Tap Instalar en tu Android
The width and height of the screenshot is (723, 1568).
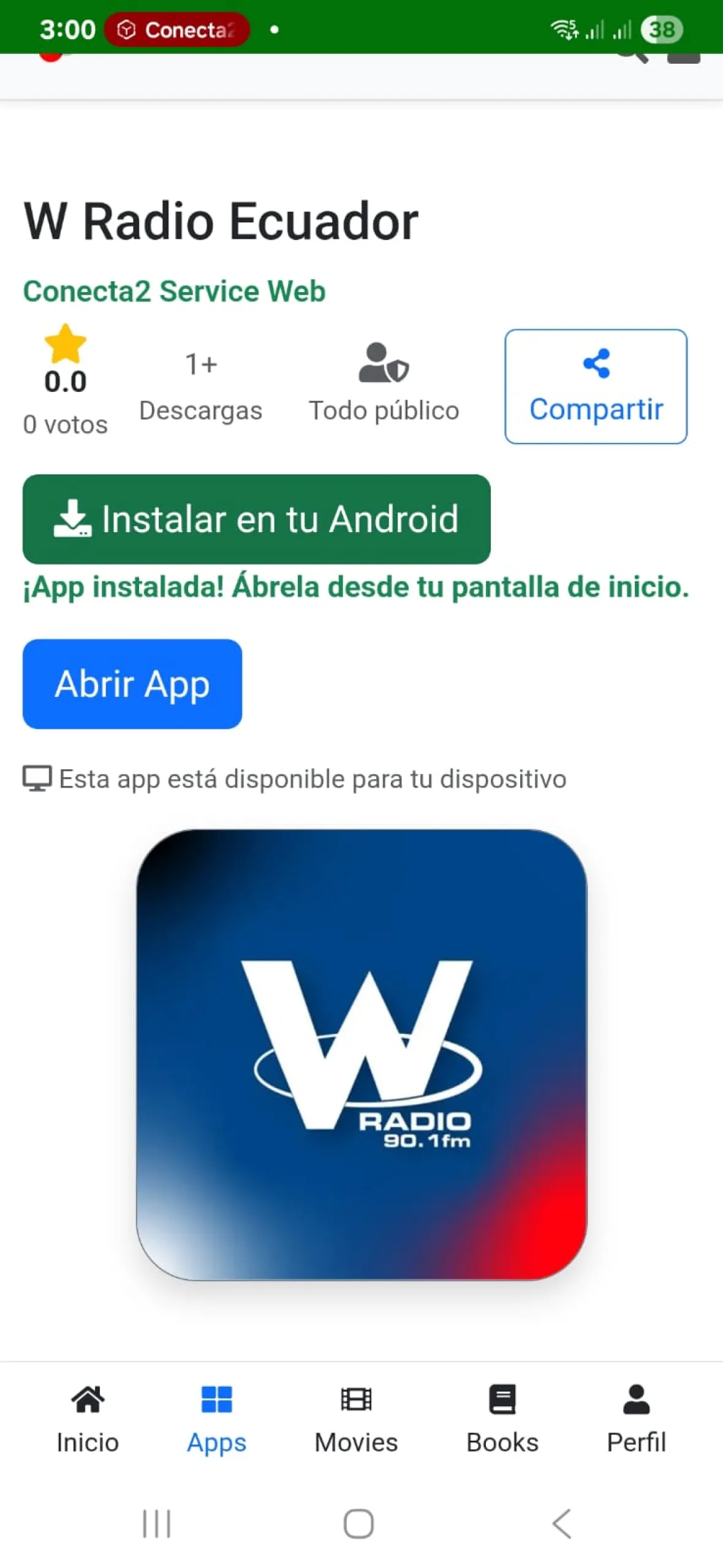tap(256, 519)
